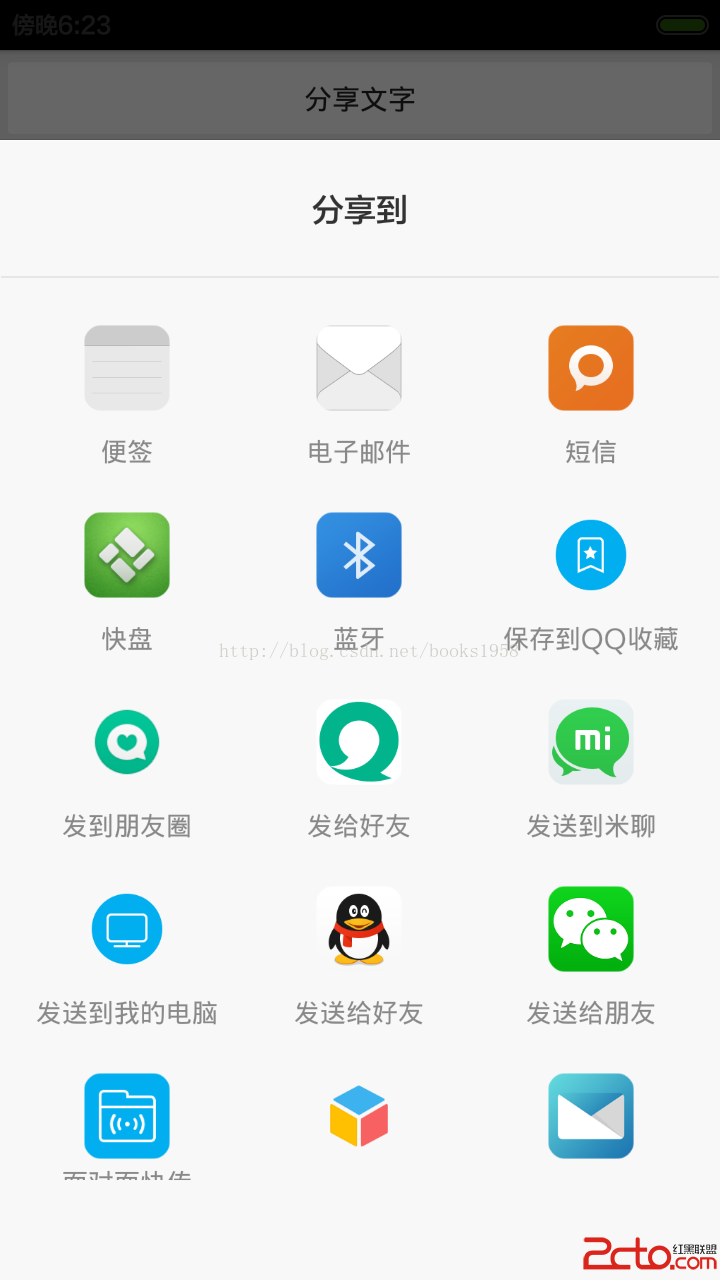Choose 发给好友 share option
The width and height of the screenshot is (720, 1280).
pos(359,742)
